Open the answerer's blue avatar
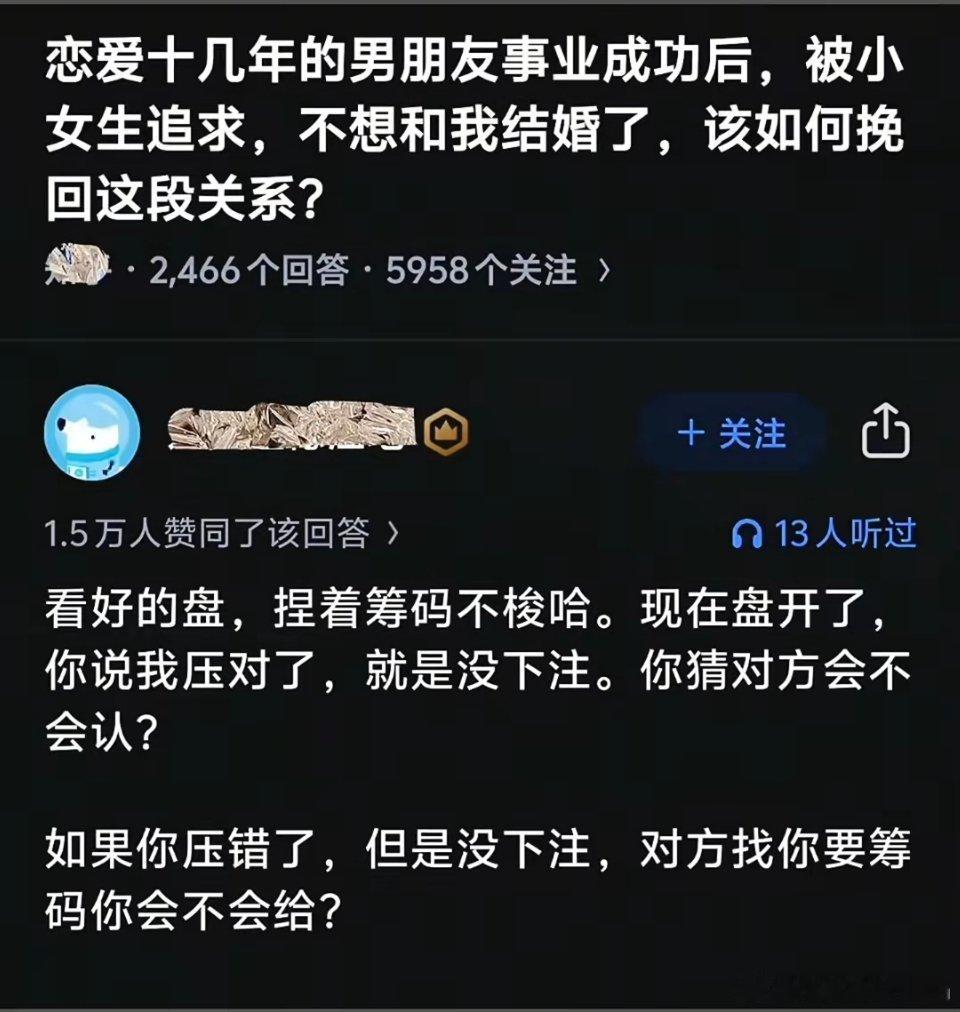 90,432
